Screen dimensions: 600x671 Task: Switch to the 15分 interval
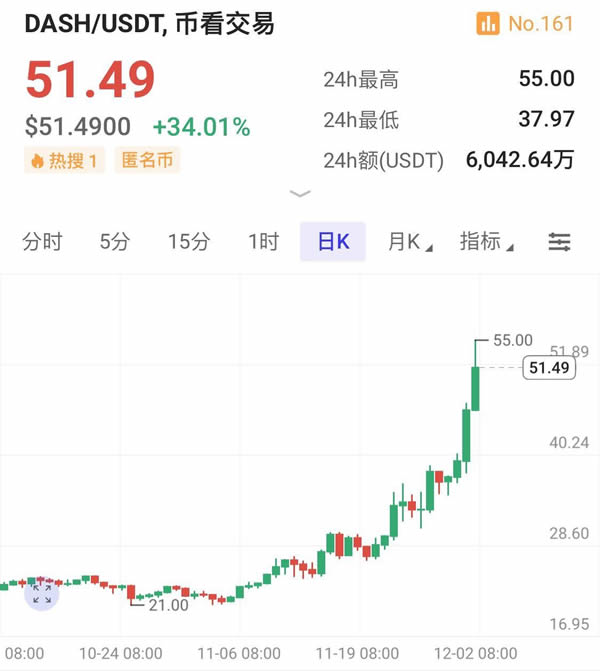tap(189, 242)
